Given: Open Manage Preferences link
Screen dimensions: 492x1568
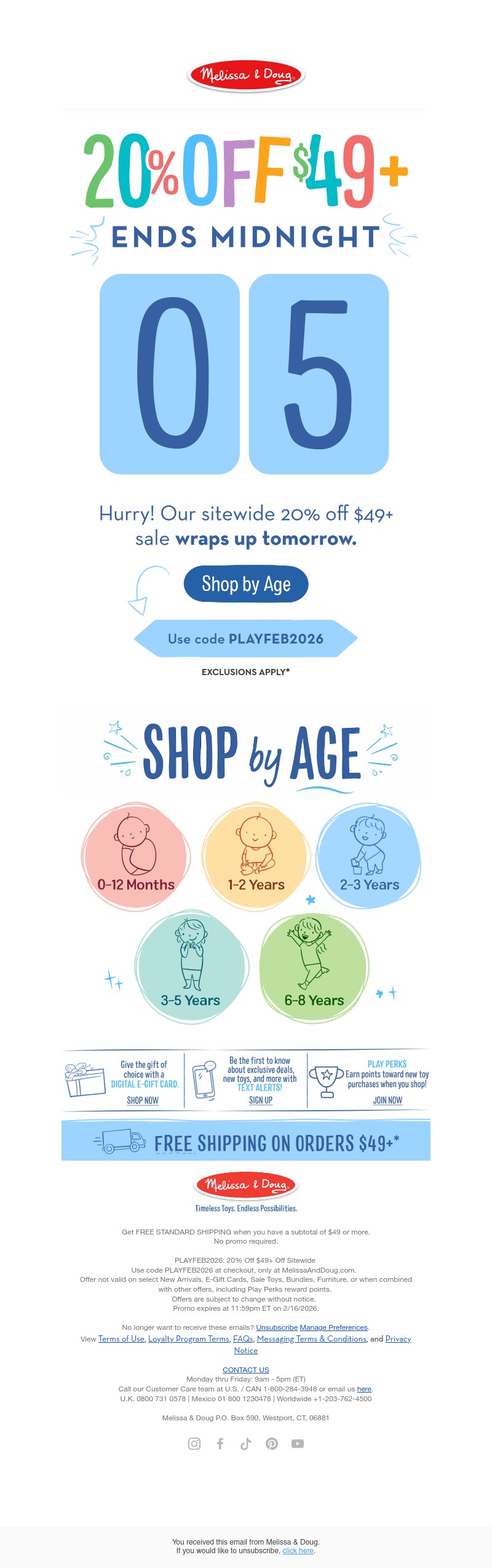Looking at the screenshot, I should 333,1327.
